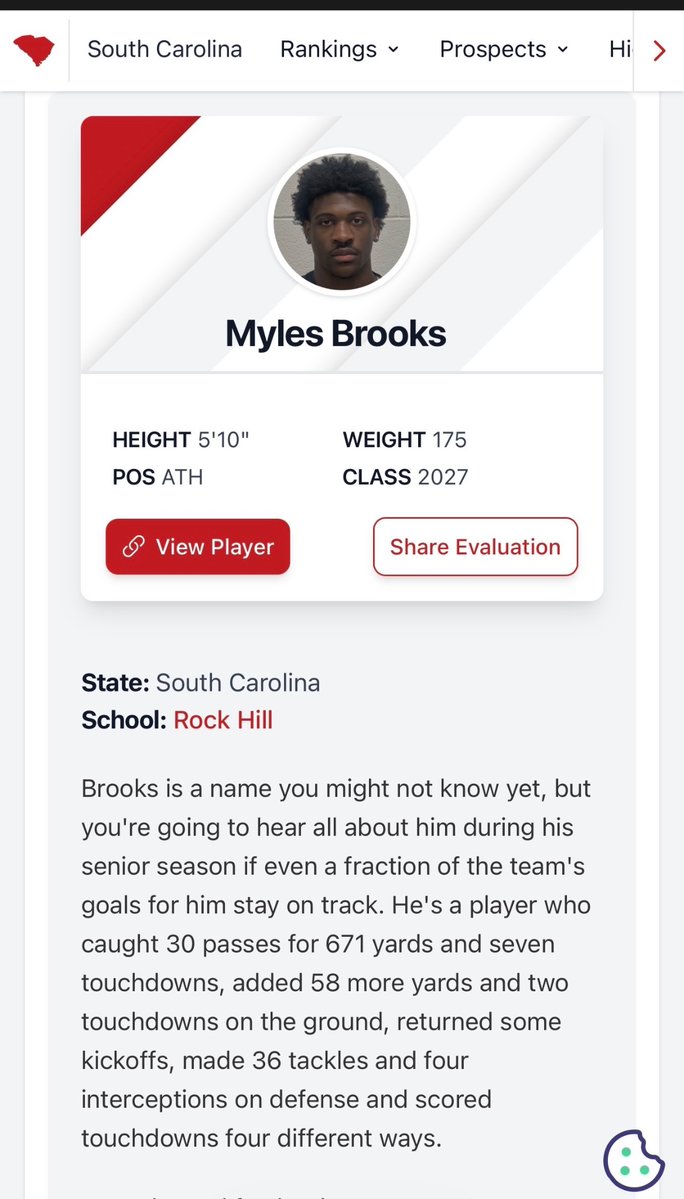Viewport: 684px width, 1199px height.
Task: Go to the South Carolina page
Action: point(165,50)
